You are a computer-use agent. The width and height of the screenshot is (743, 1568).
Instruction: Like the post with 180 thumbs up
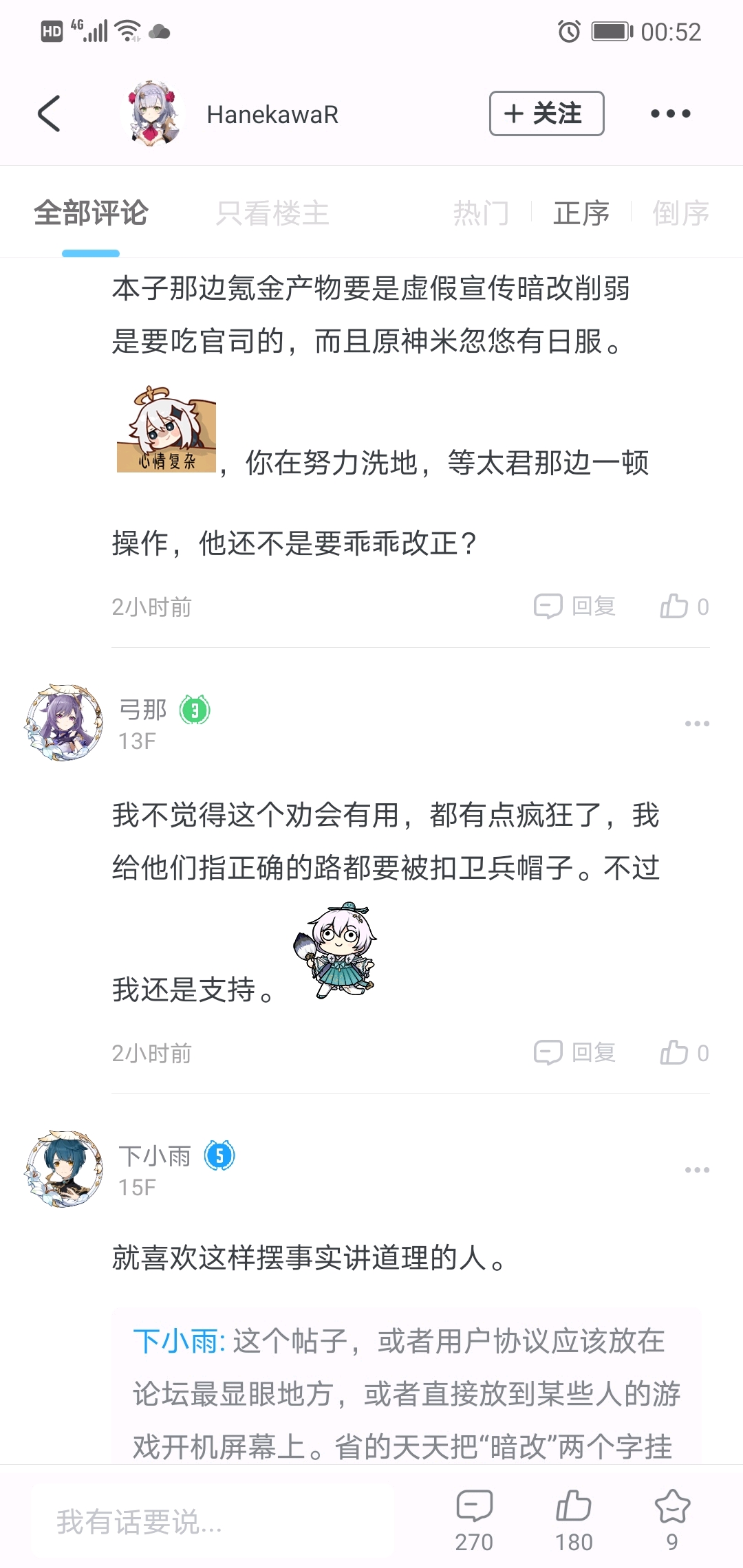(x=574, y=1520)
